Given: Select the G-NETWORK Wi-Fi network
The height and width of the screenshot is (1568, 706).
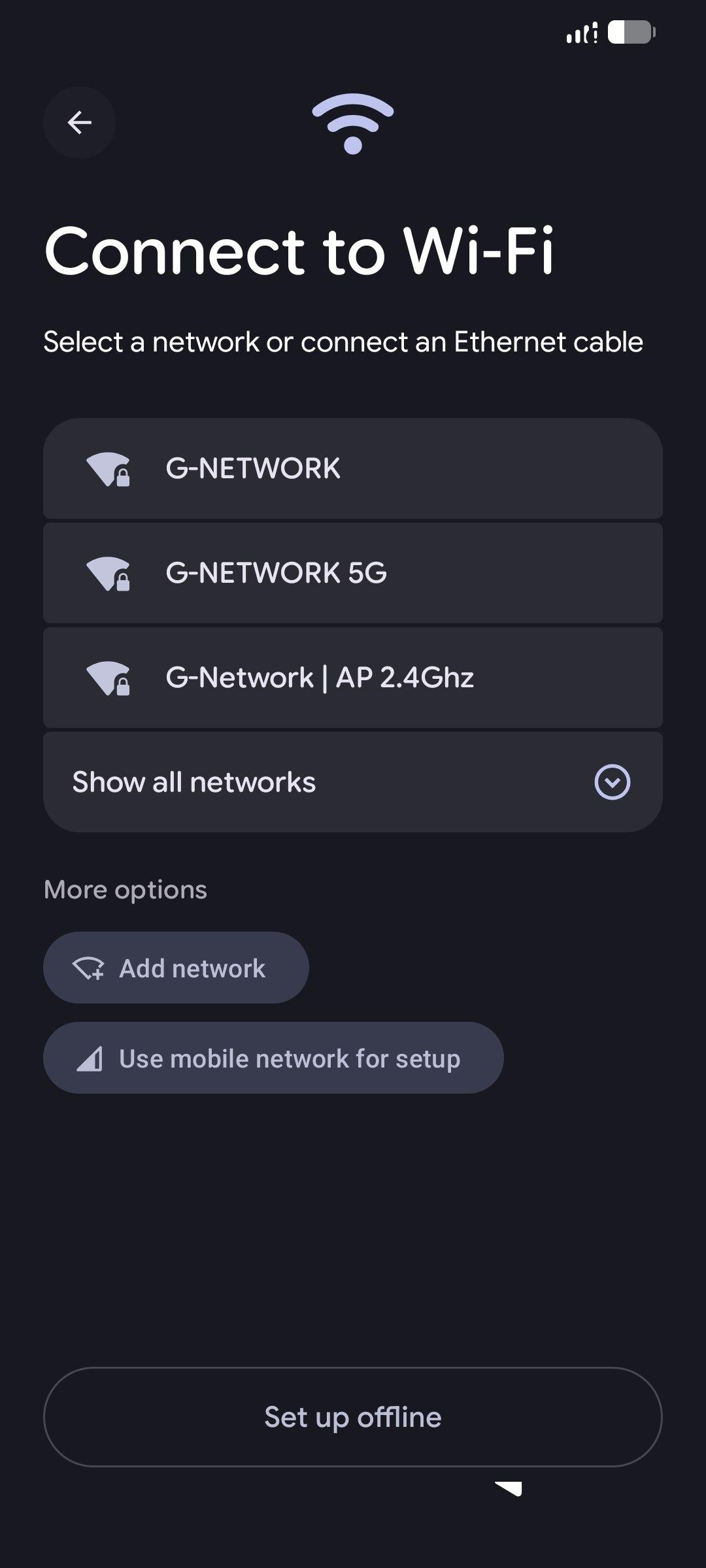Looking at the screenshot, I should (353, 468).
